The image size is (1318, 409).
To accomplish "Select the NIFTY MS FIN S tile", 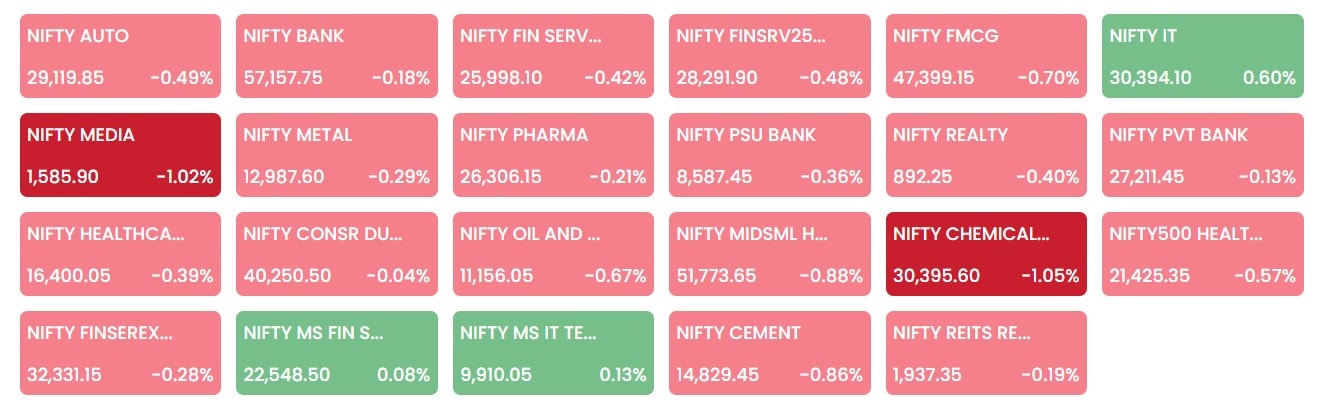I will point(337,353).
